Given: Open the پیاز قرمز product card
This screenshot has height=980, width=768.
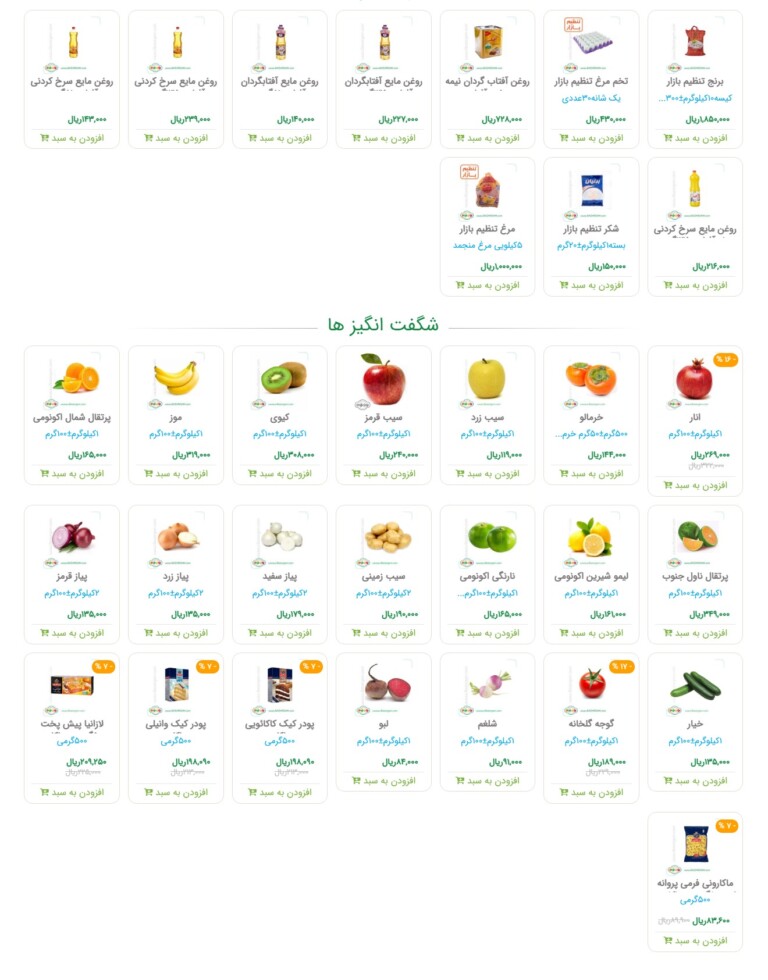Looking at the screenshot, I should click(72, 537).
